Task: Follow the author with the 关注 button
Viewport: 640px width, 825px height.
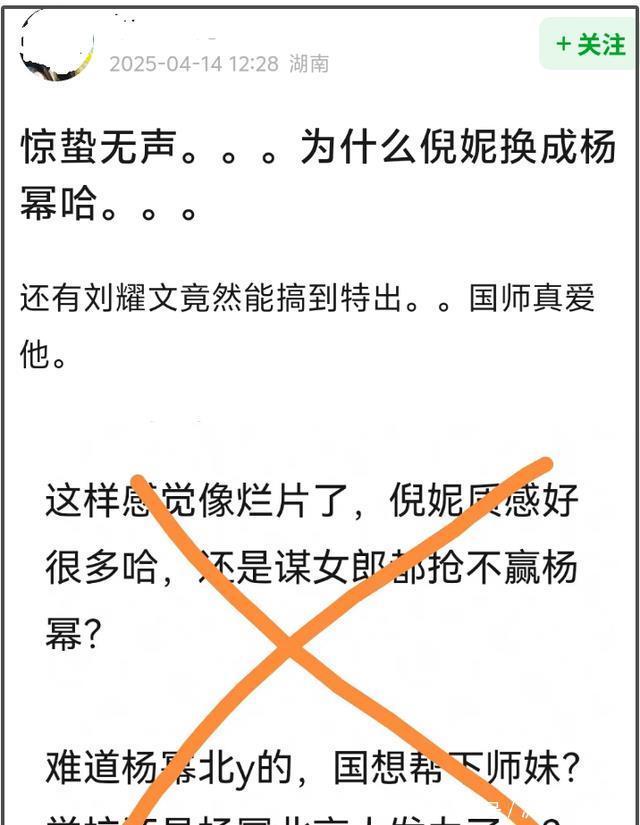Action: pyautogui.click(x=588, y=44)
